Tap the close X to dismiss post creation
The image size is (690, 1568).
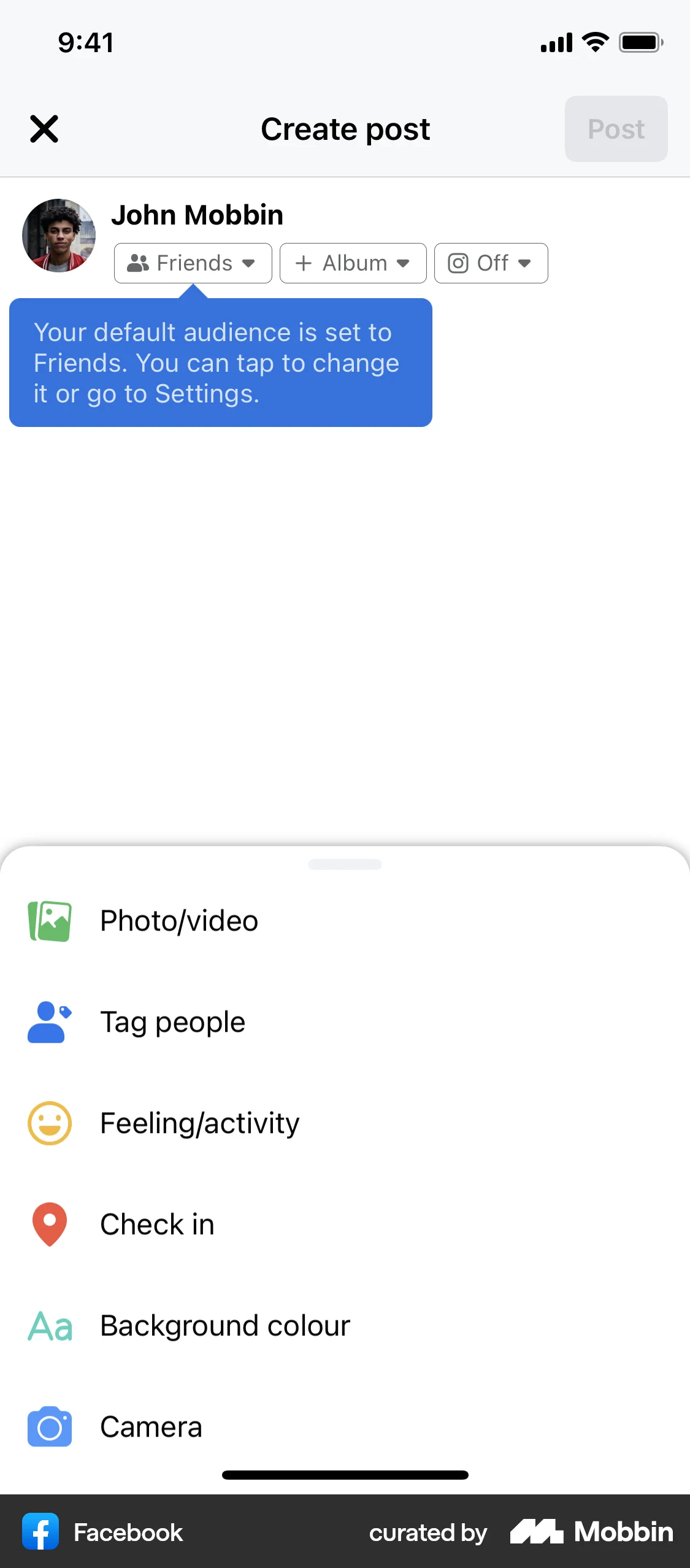(x=44, y=129)
